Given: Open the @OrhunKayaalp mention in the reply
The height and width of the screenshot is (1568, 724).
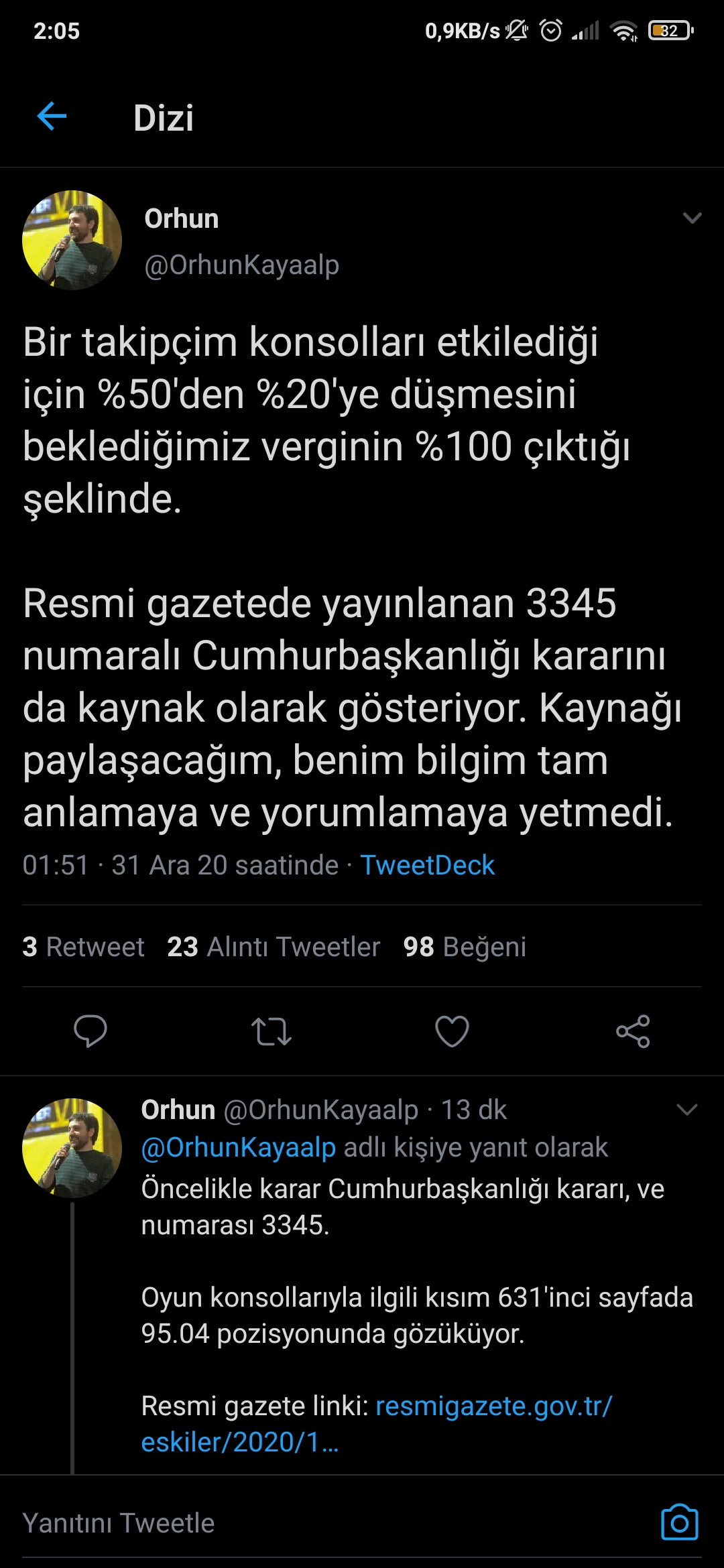Looking at the screenshot, I should click(238, 1148).
